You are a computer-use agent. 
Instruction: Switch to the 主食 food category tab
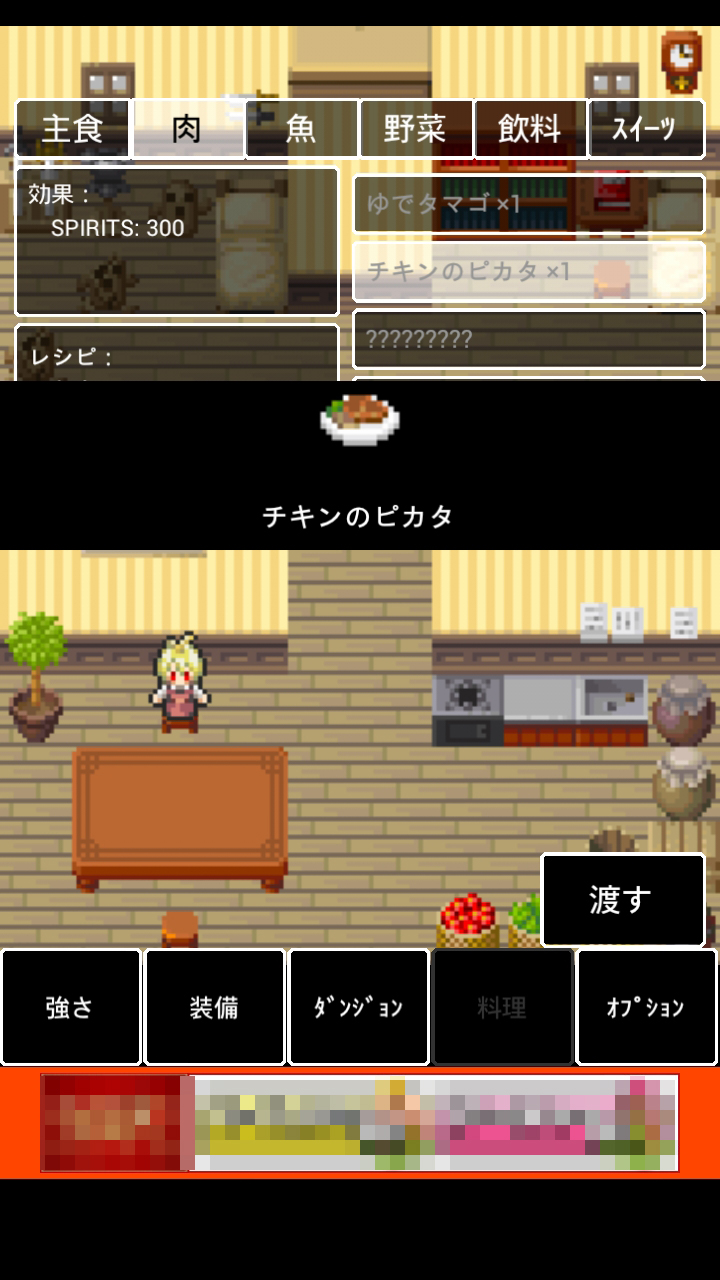73,129
